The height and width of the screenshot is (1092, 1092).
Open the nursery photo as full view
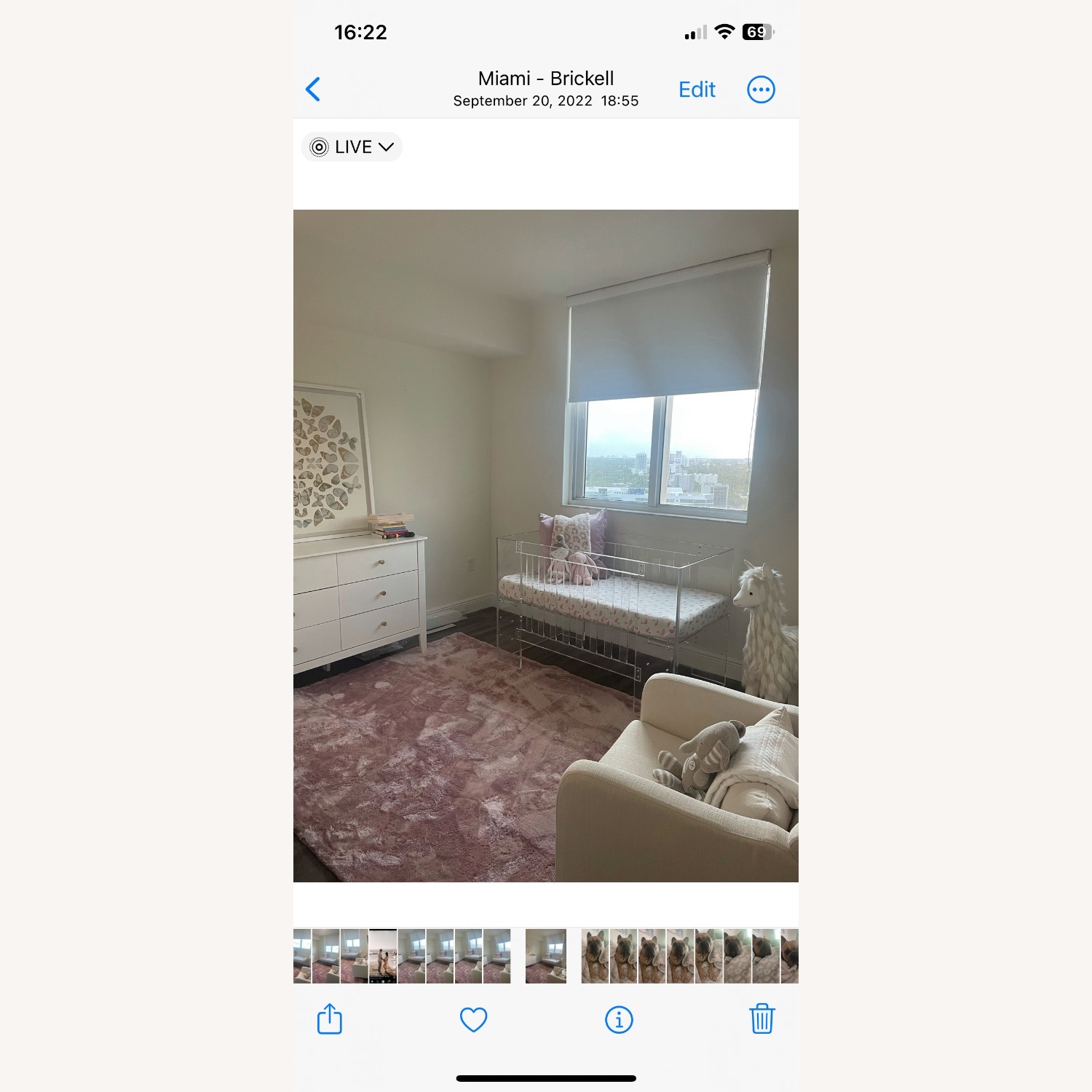tap(545, 545)
